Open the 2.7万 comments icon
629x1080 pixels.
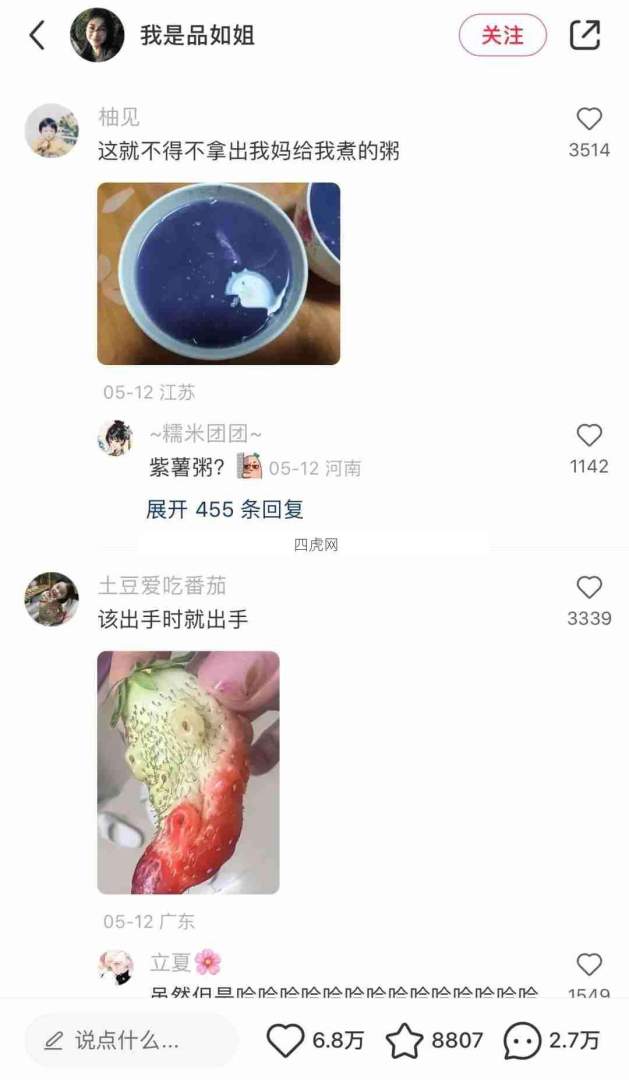click(x=522, y=1041)
